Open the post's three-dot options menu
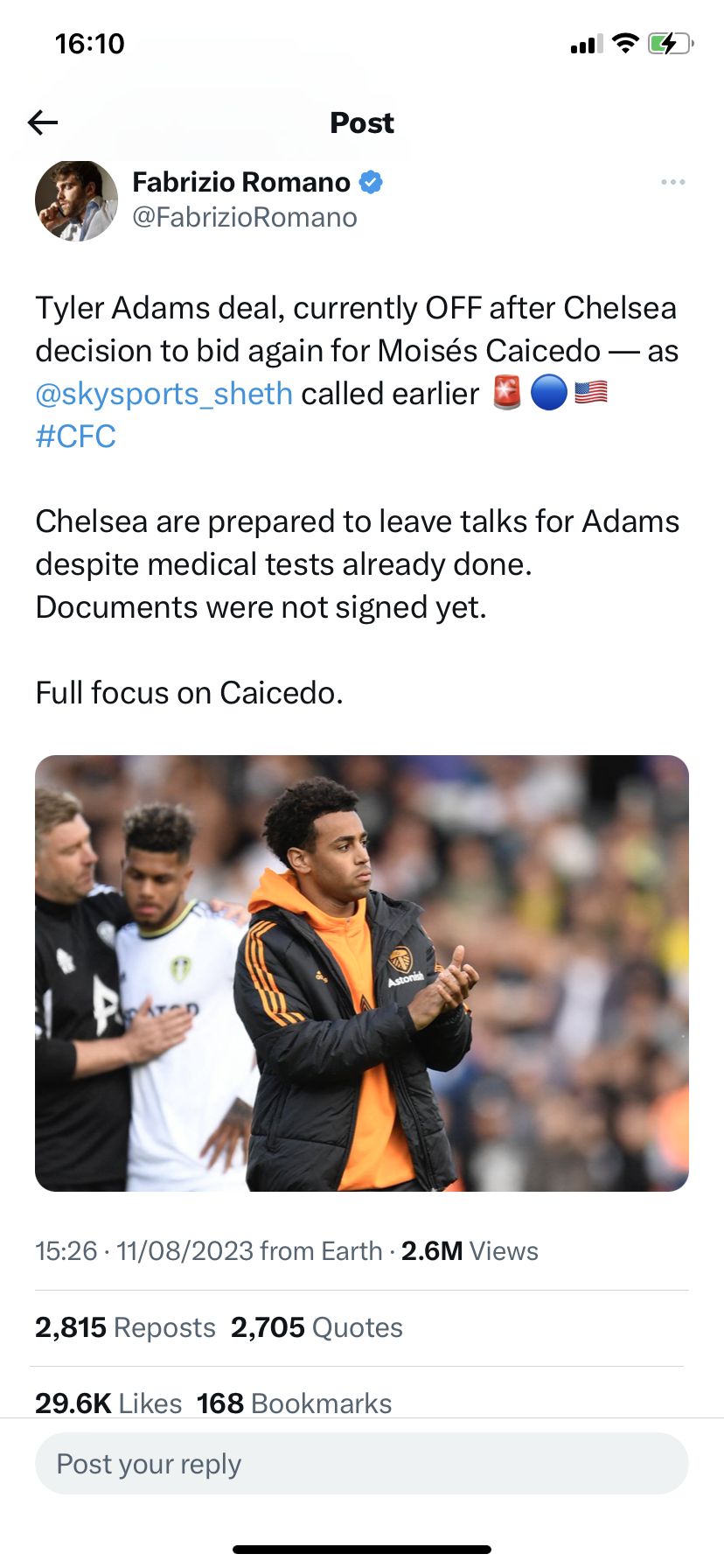This screenshot has width=724, height=1568. 672,182
